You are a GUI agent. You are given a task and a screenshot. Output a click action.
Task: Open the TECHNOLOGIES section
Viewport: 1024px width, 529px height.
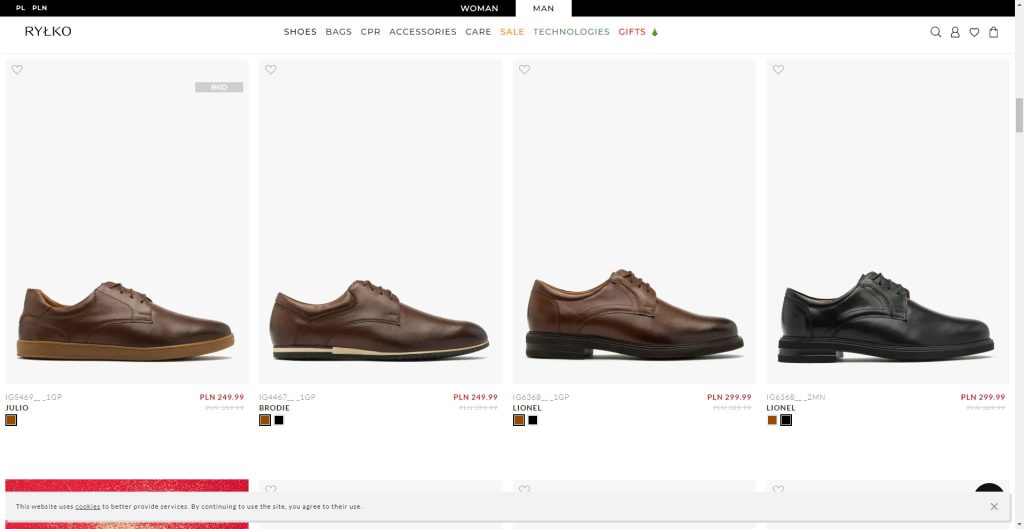pos(571,32)
